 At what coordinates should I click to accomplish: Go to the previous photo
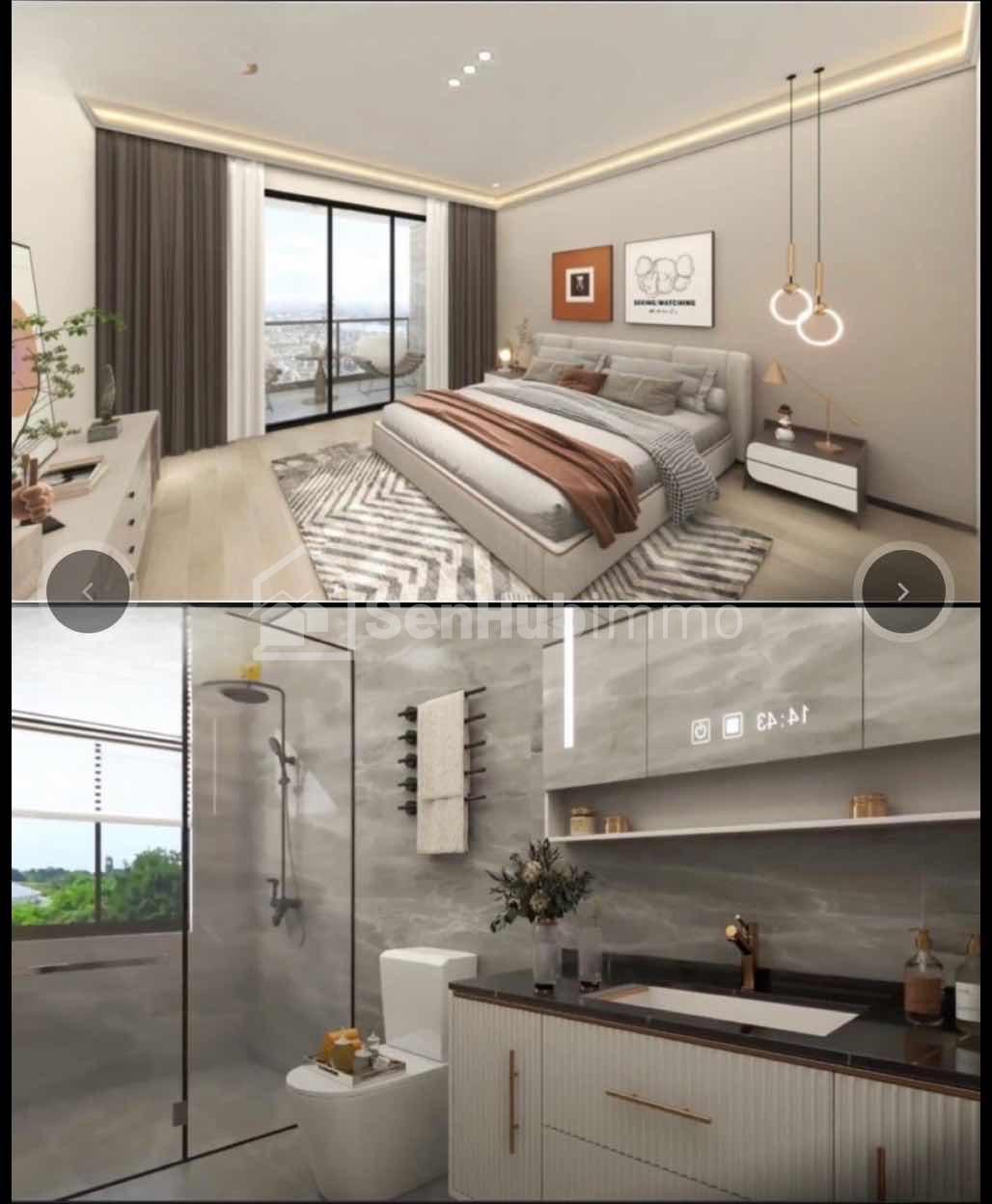88,591
